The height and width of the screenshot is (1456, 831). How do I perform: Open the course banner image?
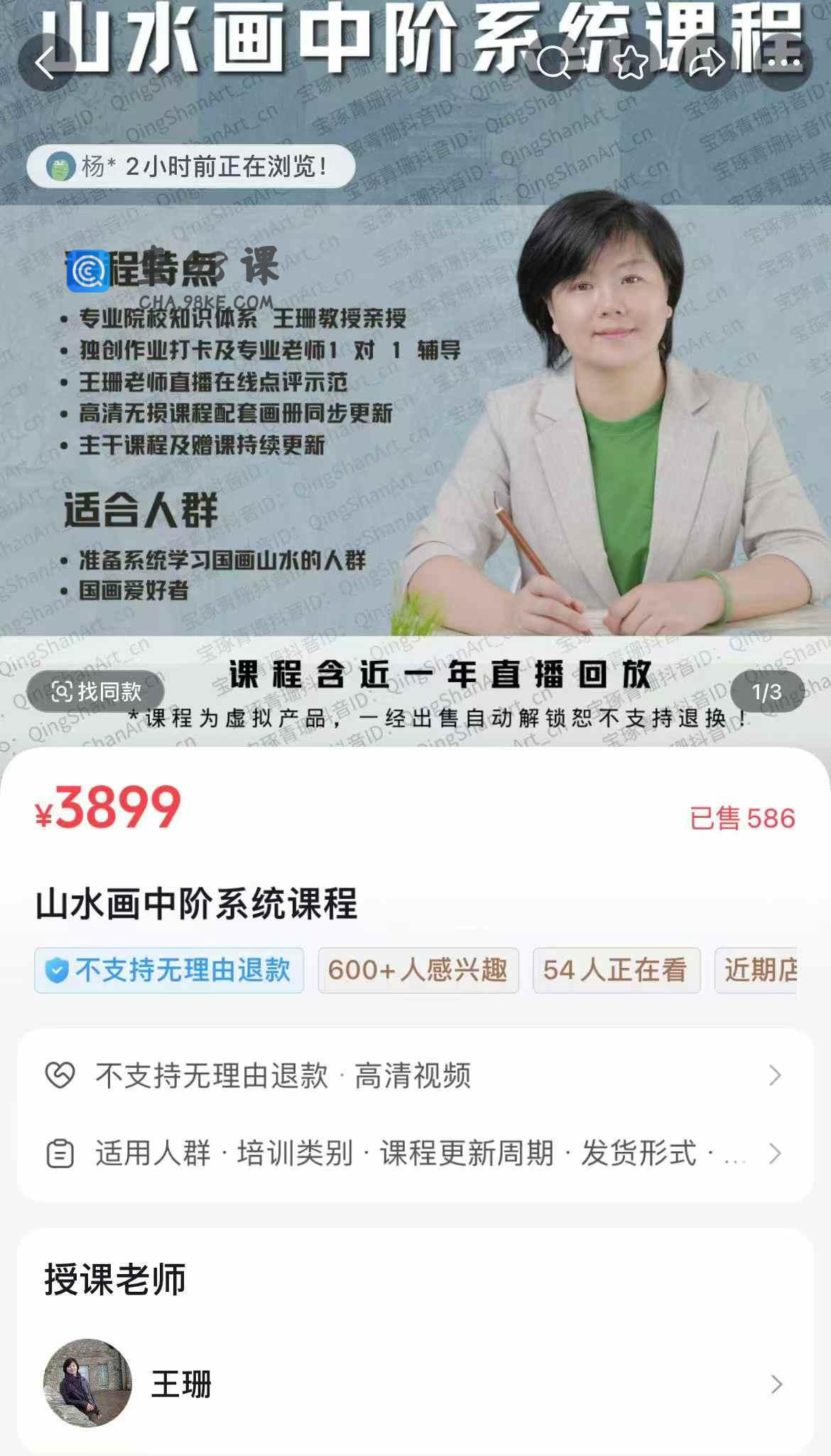click(x=415, y=426)
